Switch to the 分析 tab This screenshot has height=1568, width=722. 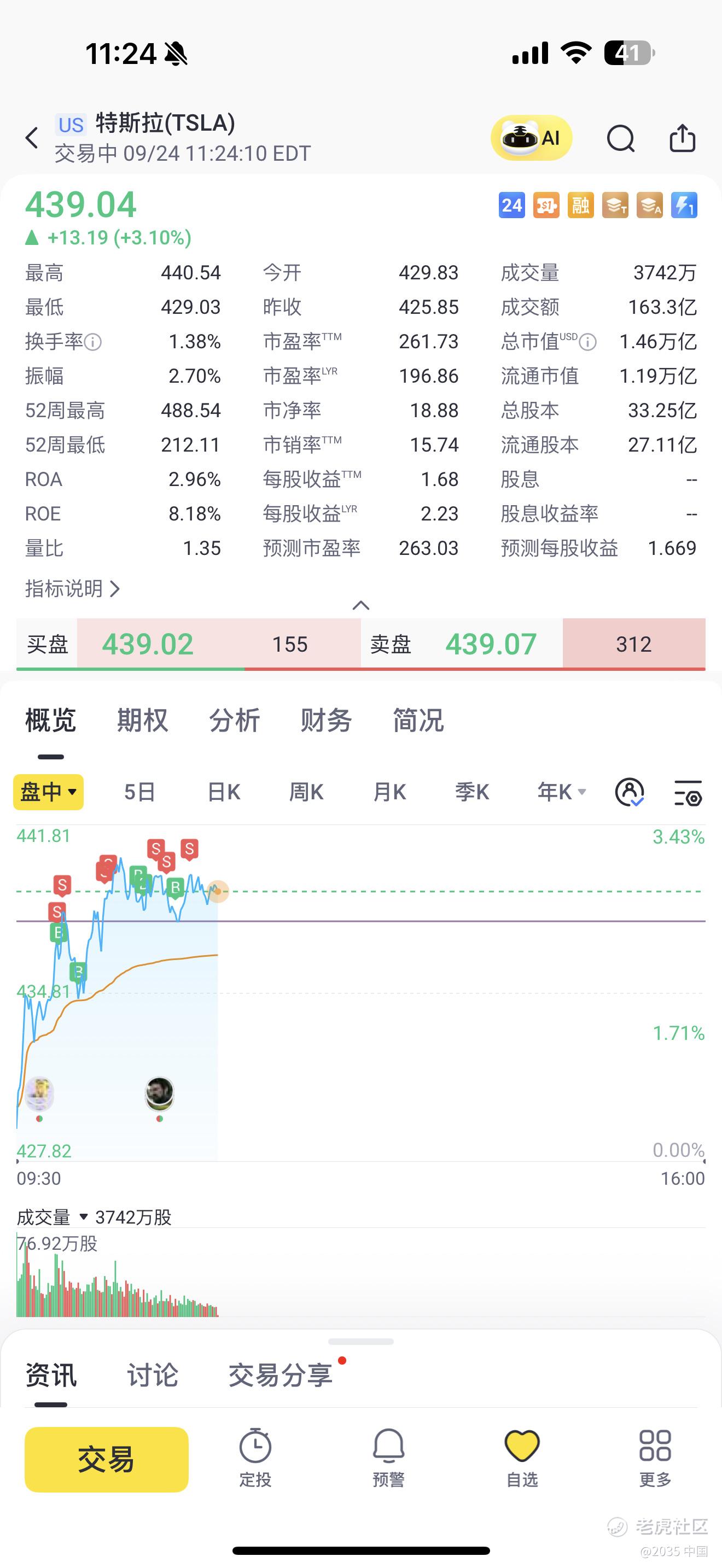pos(234,721)
